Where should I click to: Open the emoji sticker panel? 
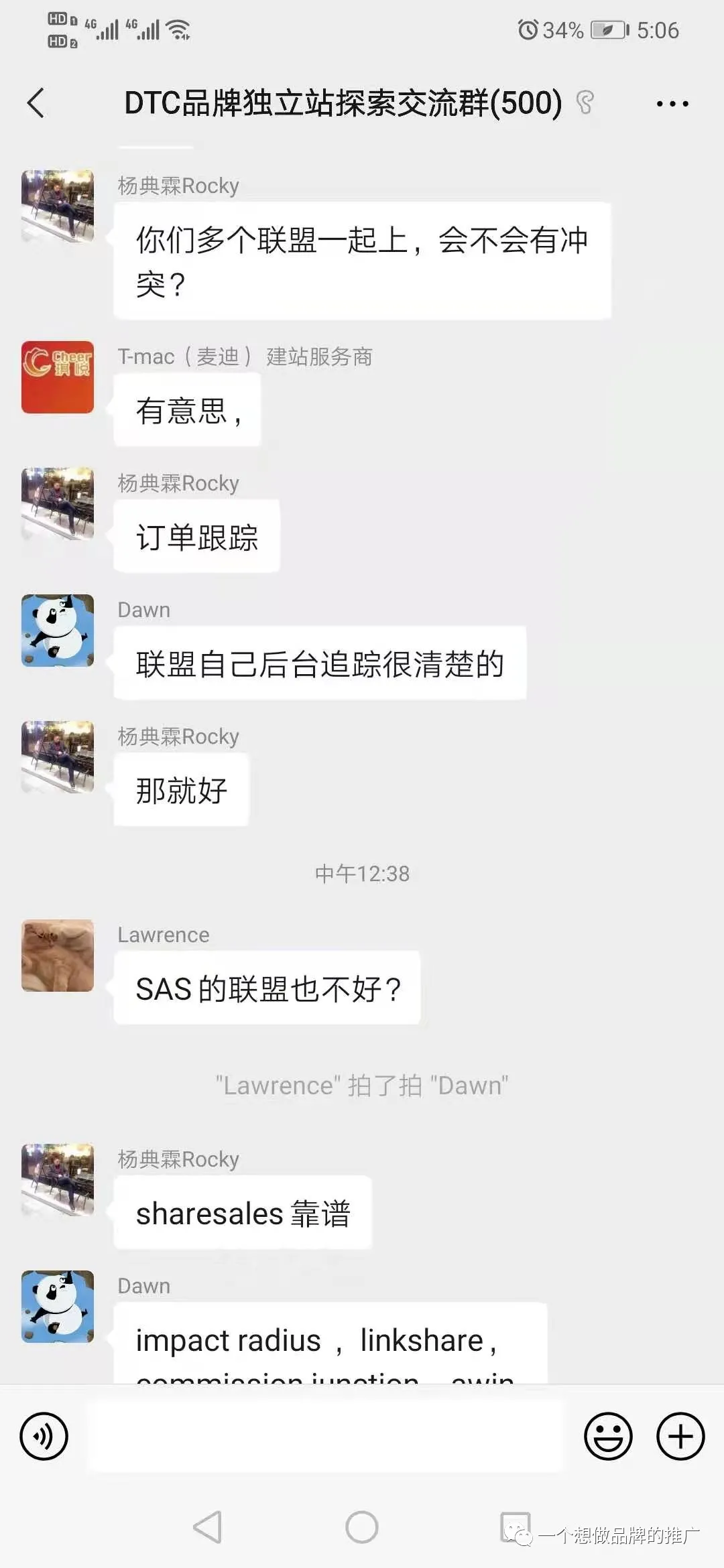608,1436
